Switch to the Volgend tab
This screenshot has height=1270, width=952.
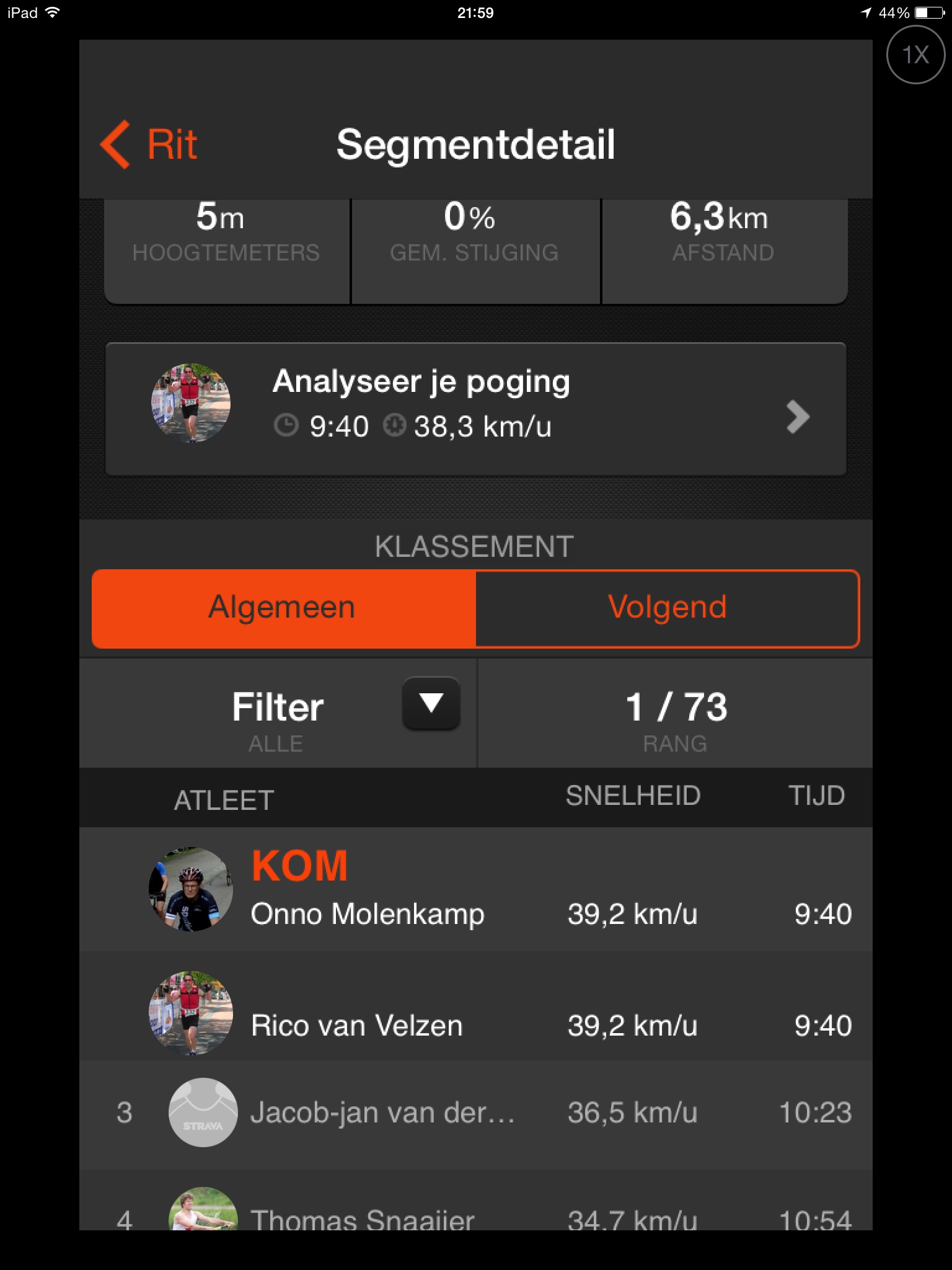click(667, 608)
